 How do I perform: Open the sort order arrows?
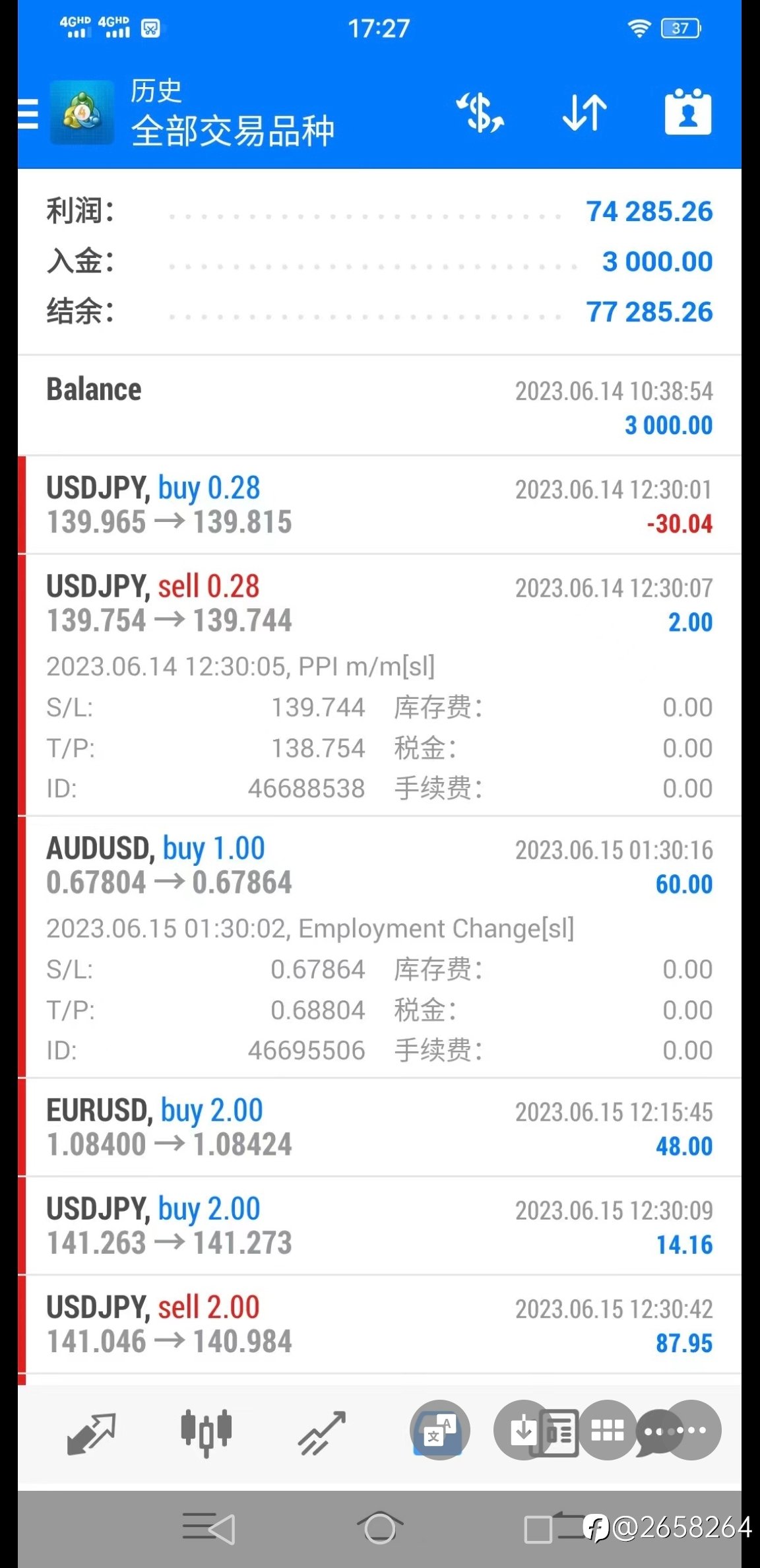(585, 112)
